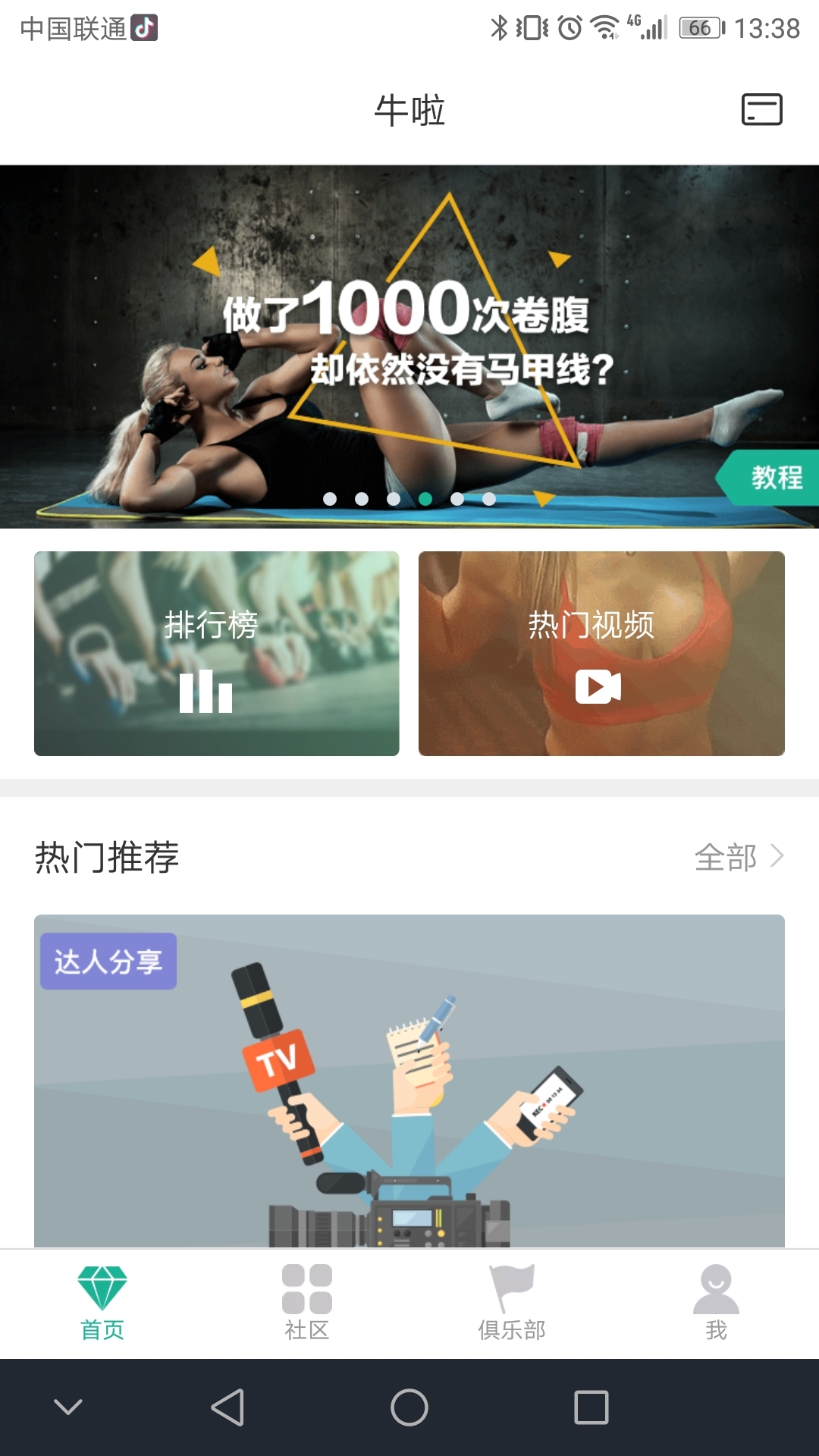The width and height of the screenshot is (819, 1456).
Task: Open the 热门视频 card
Action: [x=601, y=653]
